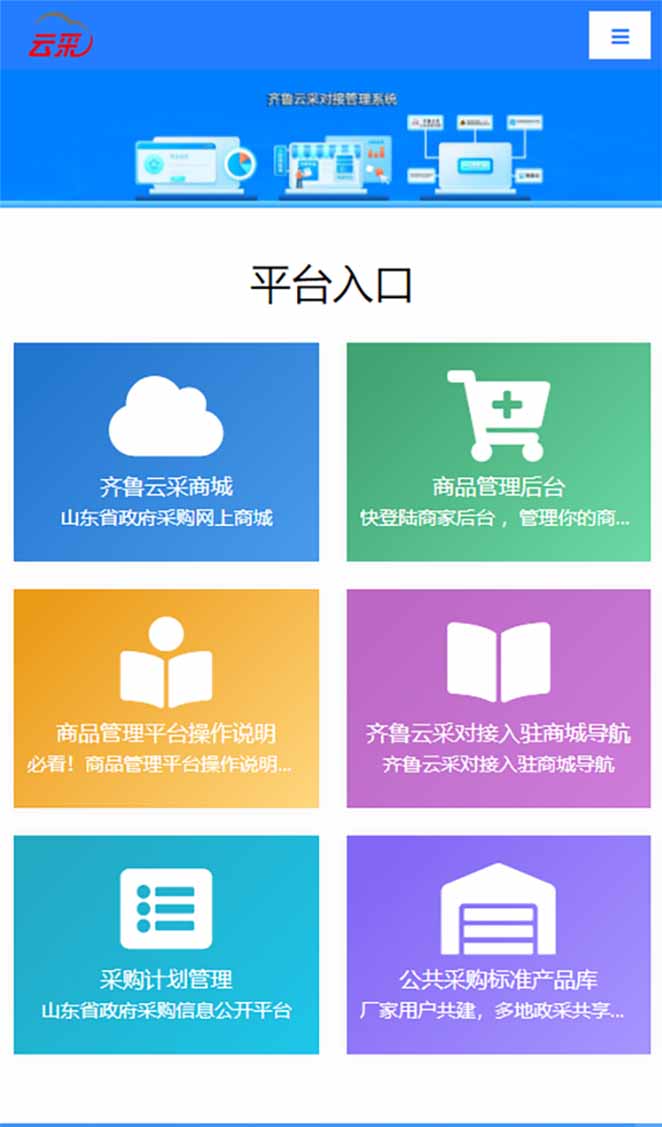Viewport: 662px width, 1127px height.
Task: Open 公共采购标准产品库 card
Action: [498, 944]
